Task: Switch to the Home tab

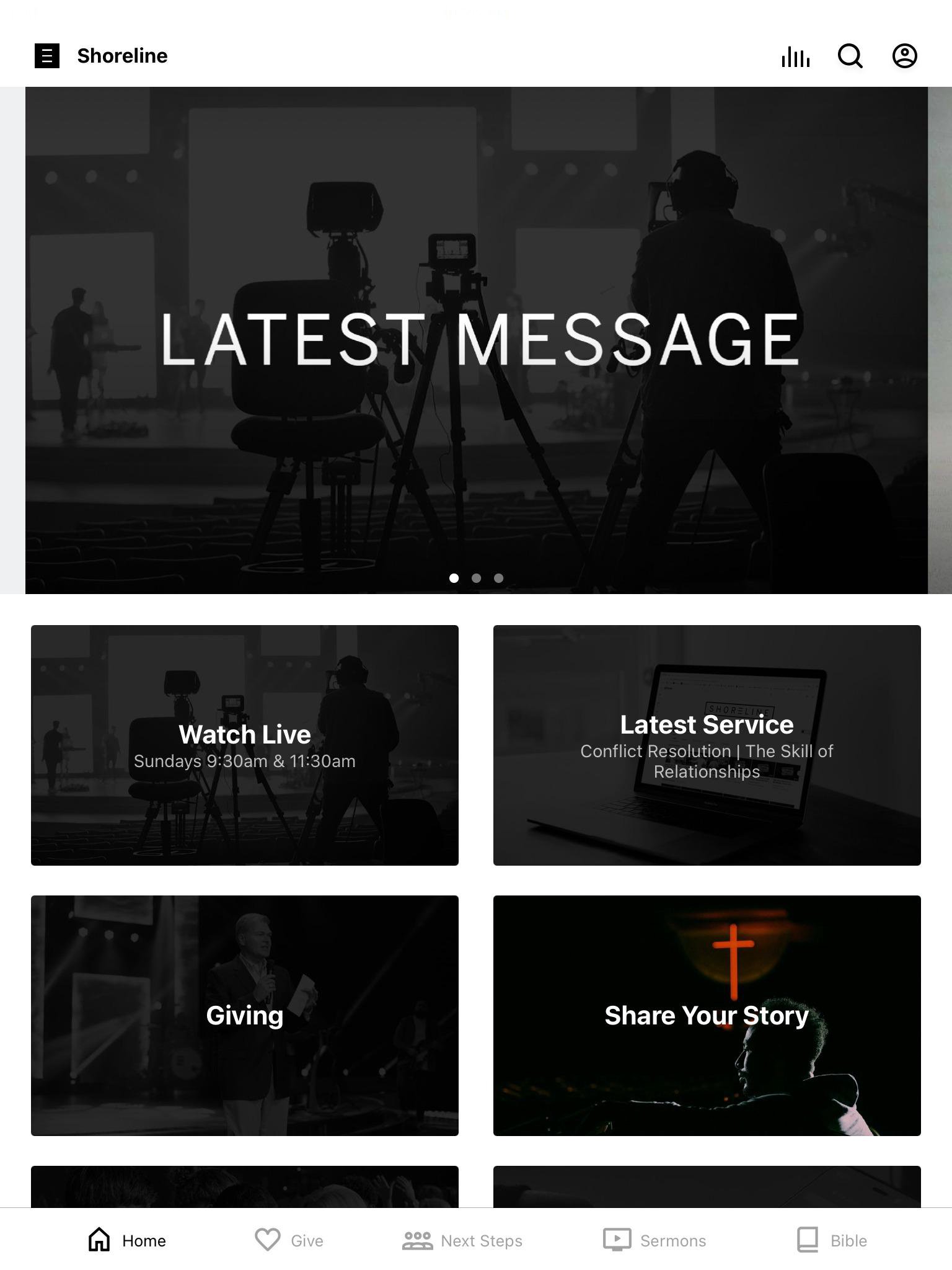Action: 127,1240
